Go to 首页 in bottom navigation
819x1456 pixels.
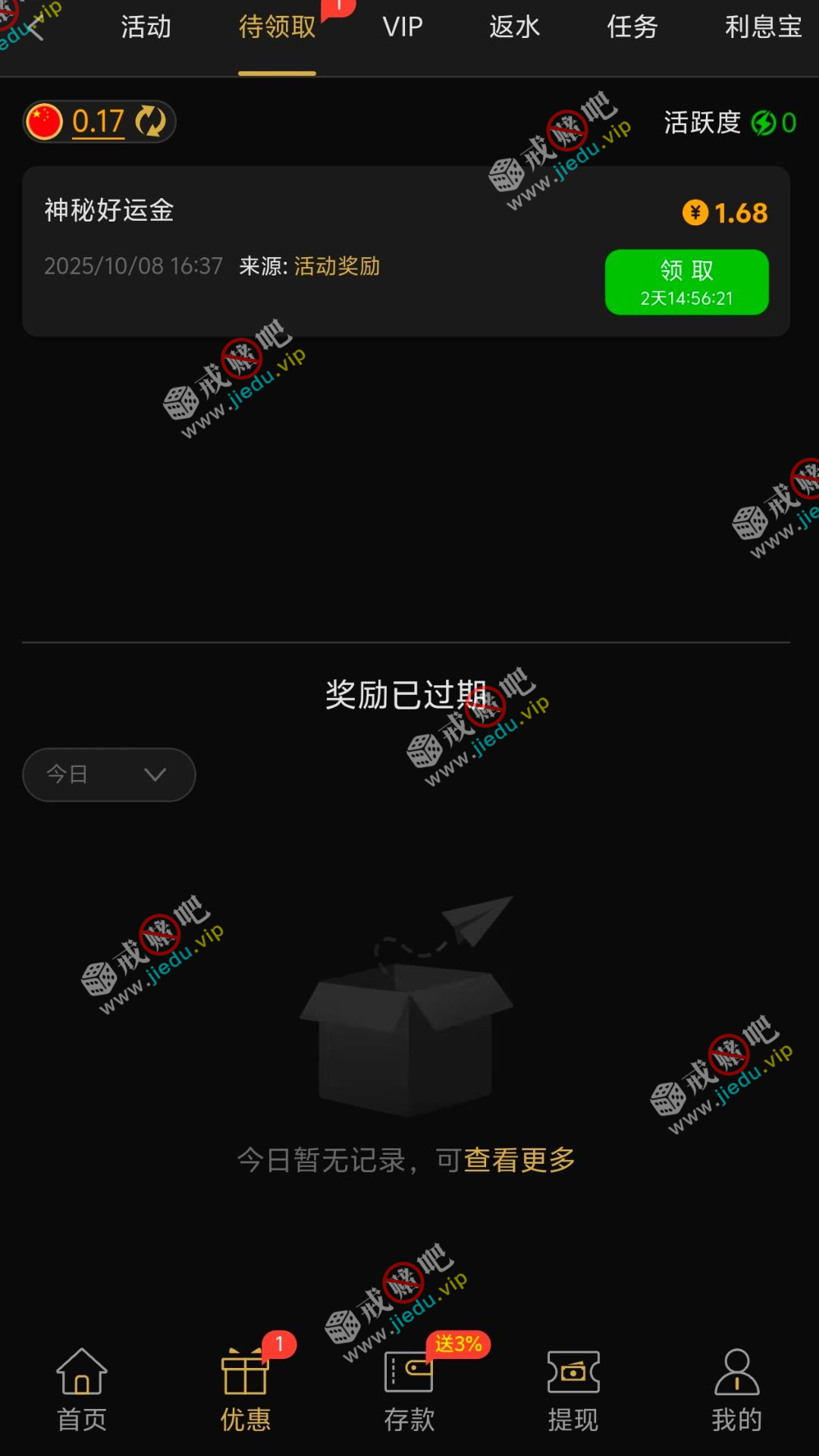coord(82,1390)
